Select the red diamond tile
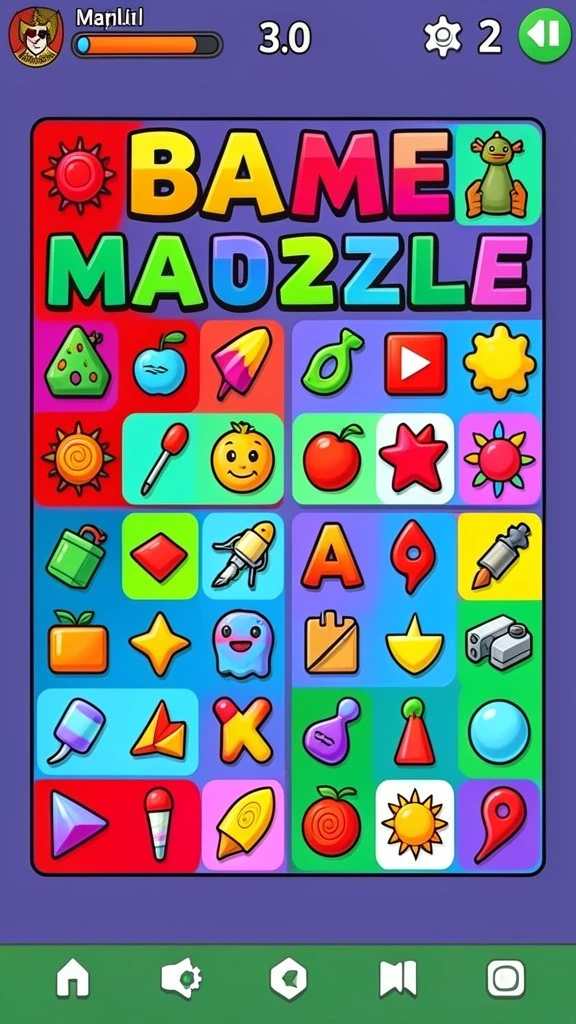The height and width of the screenshot is (1024, 576). (160, 556)
